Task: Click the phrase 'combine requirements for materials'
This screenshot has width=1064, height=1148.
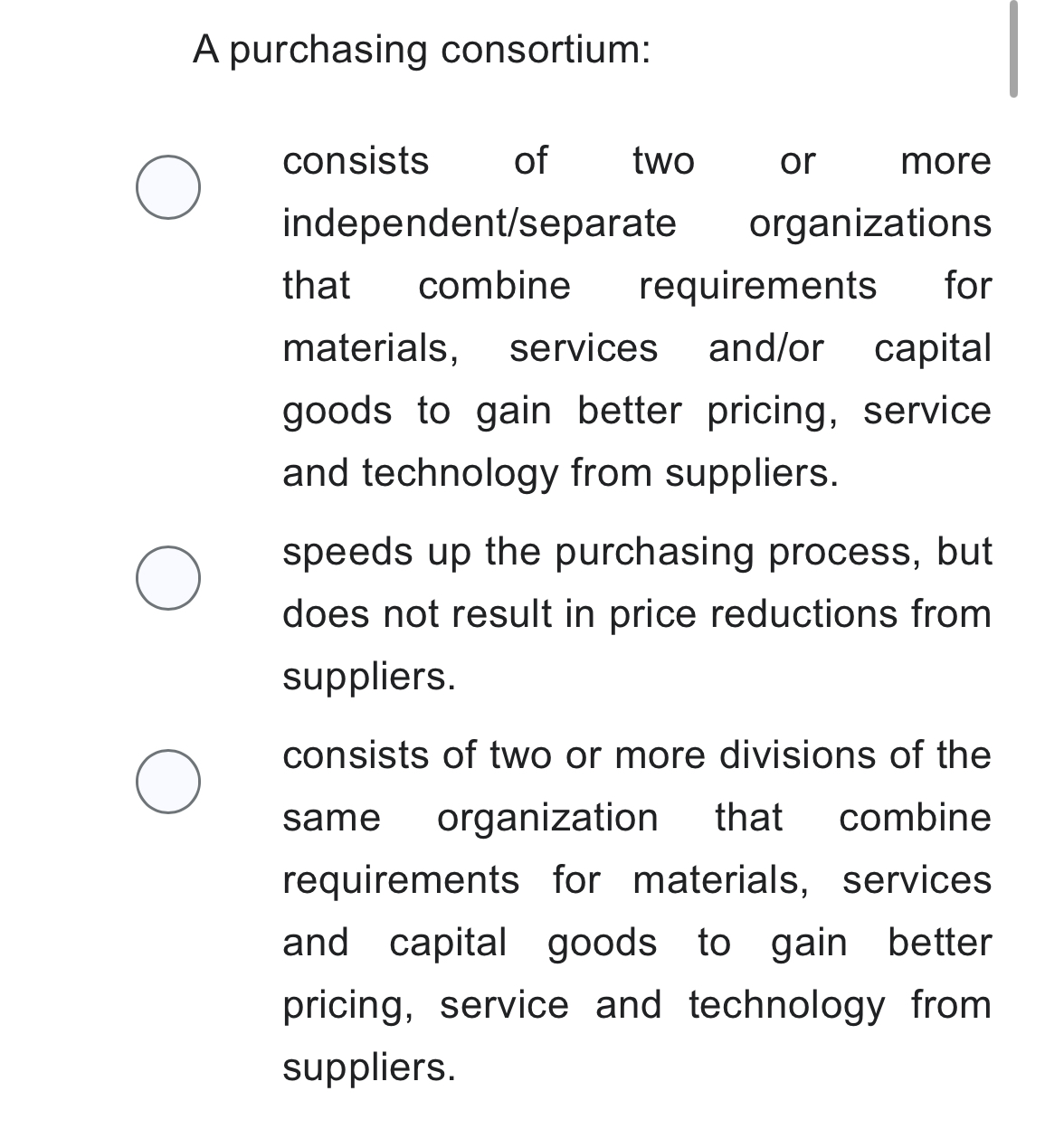Action: click(x=633, y=284)
